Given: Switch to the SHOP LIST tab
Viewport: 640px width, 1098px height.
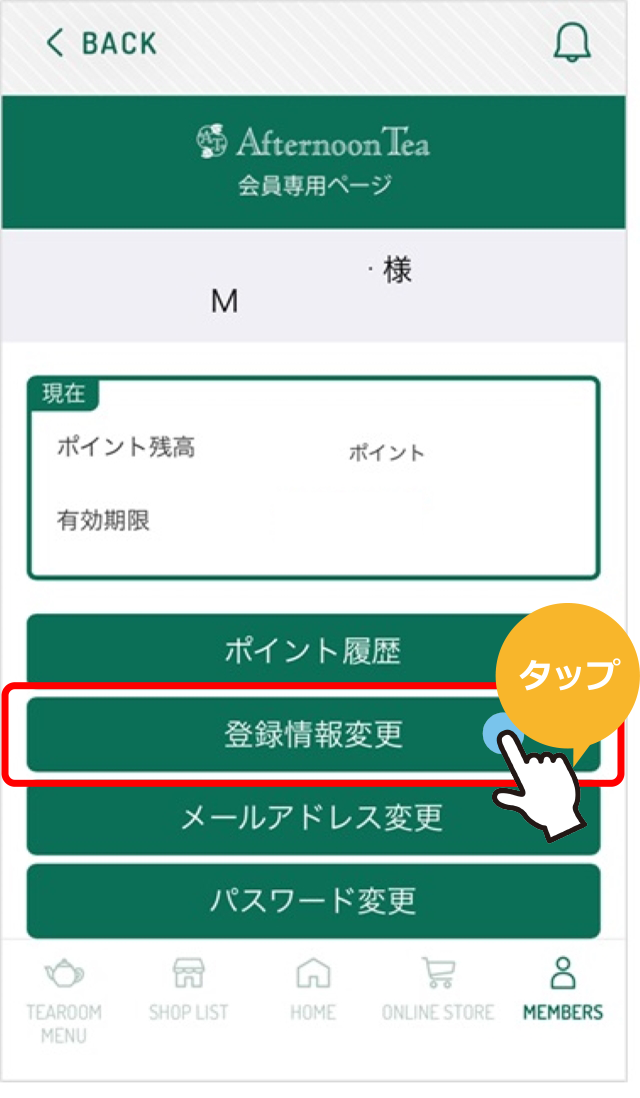Looking at the screenshot, I should click(188, 990).
